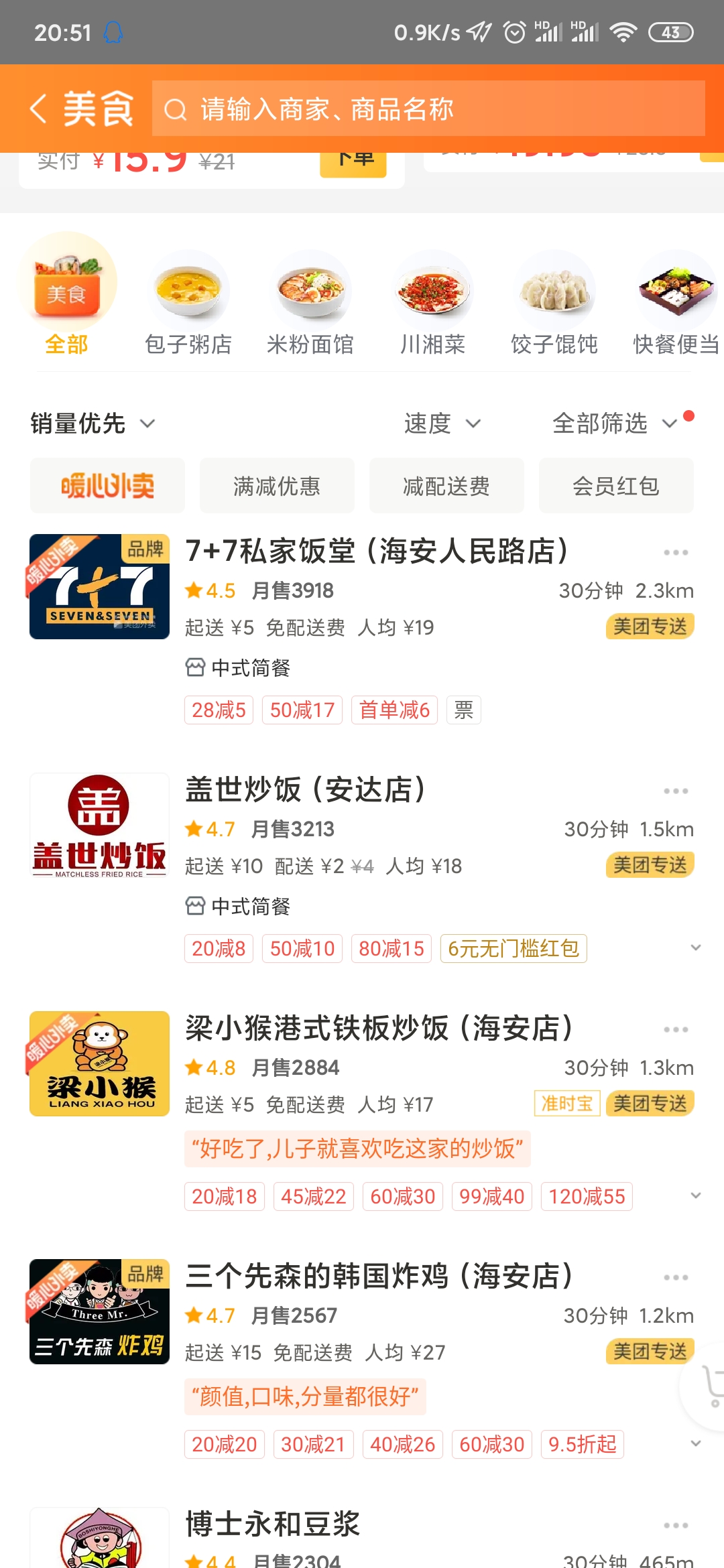Viewport: 724px width, 1568px height.
Task: Tap the more options dots for 三个先森的韩国炸鸡
Action: (676, 1277)
